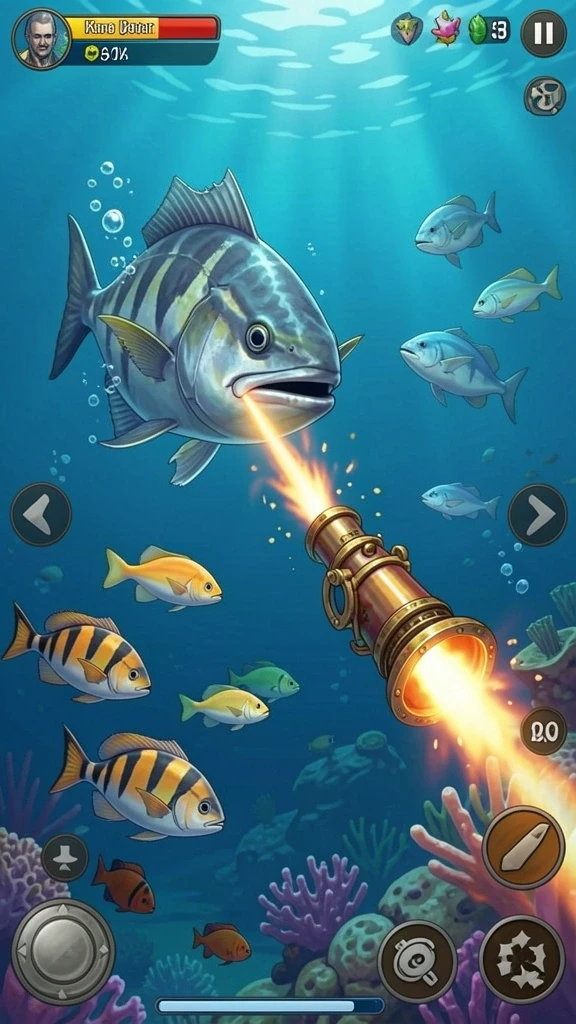The height and width of the screenshot is (1024, 576).
Task: Tap the bullet ammo button
Action: pyautogui.click(x=524, y=846)
